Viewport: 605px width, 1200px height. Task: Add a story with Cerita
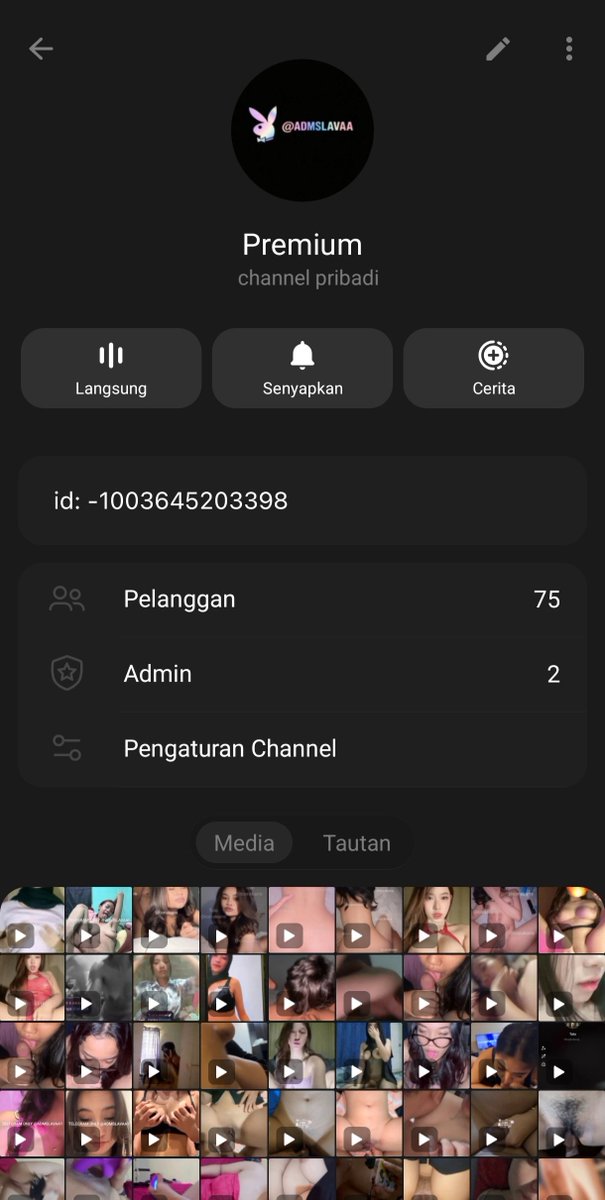coord(494,368)
